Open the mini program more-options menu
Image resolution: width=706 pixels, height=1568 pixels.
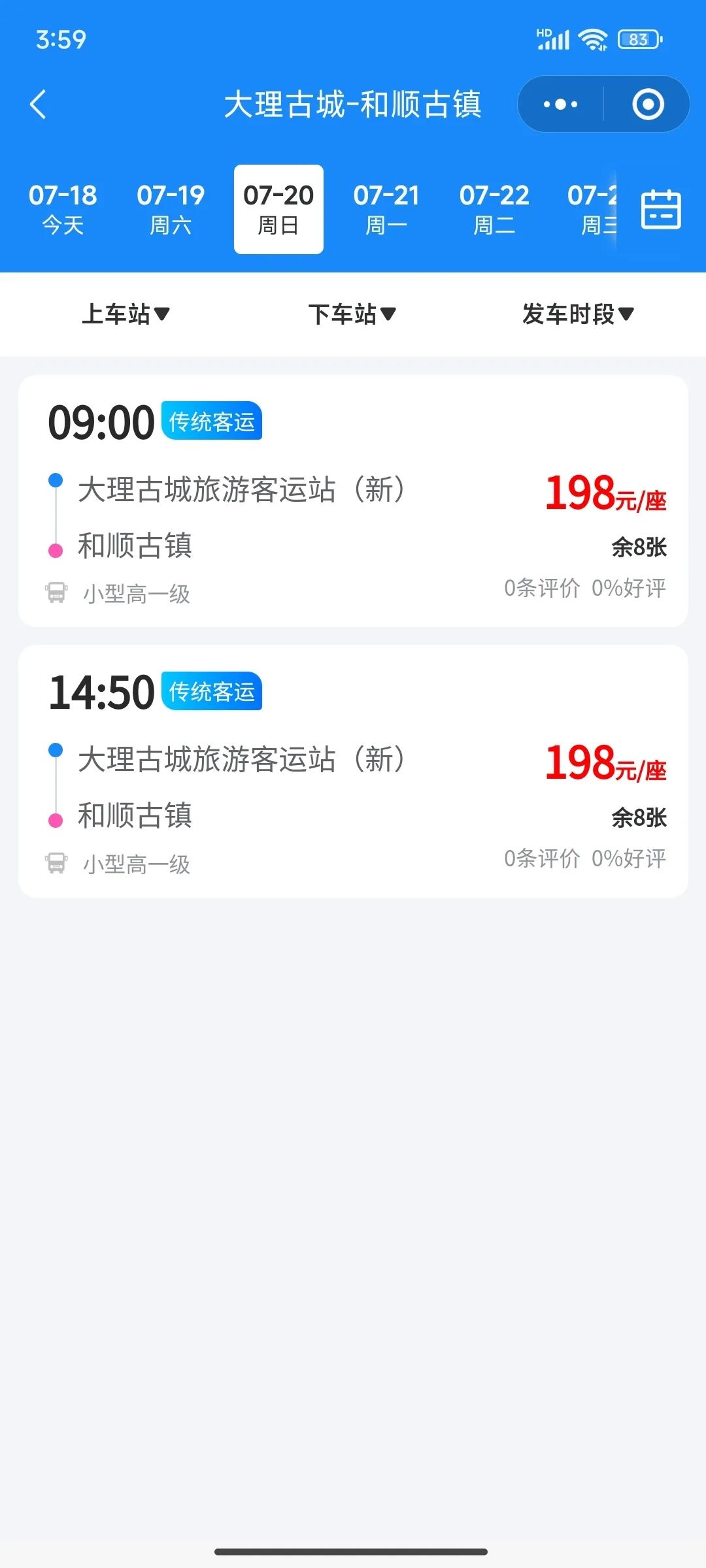click(x=560, y=105)
